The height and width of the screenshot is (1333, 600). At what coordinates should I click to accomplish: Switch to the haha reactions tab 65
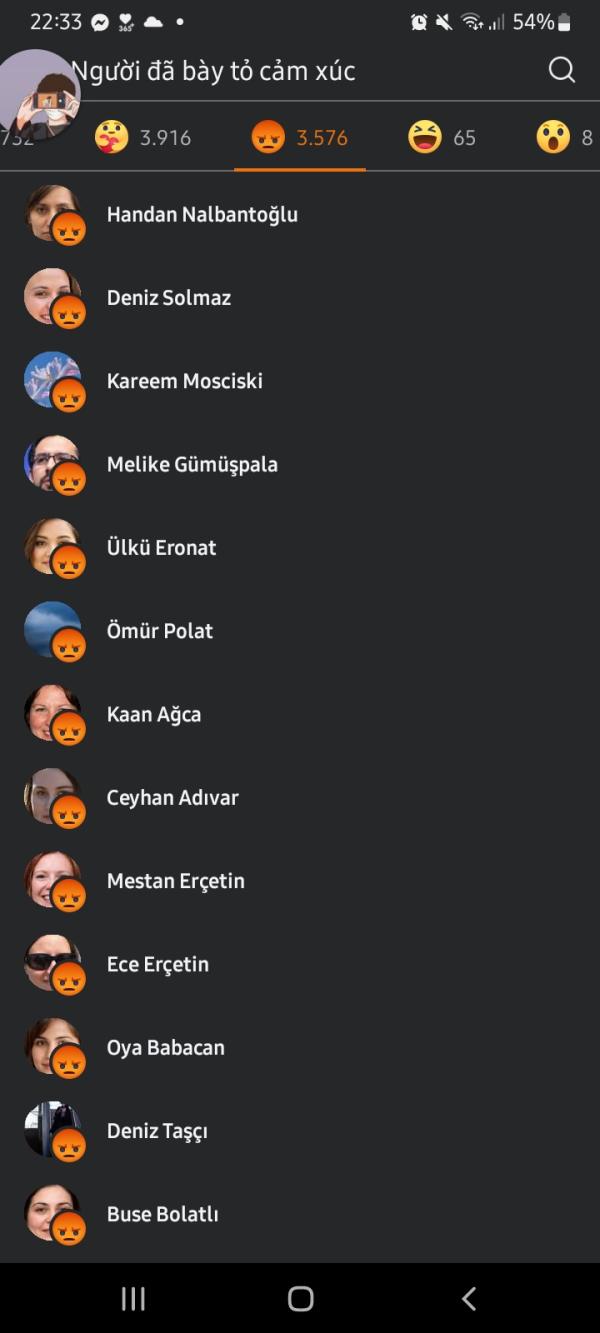[x=442, y=137]
